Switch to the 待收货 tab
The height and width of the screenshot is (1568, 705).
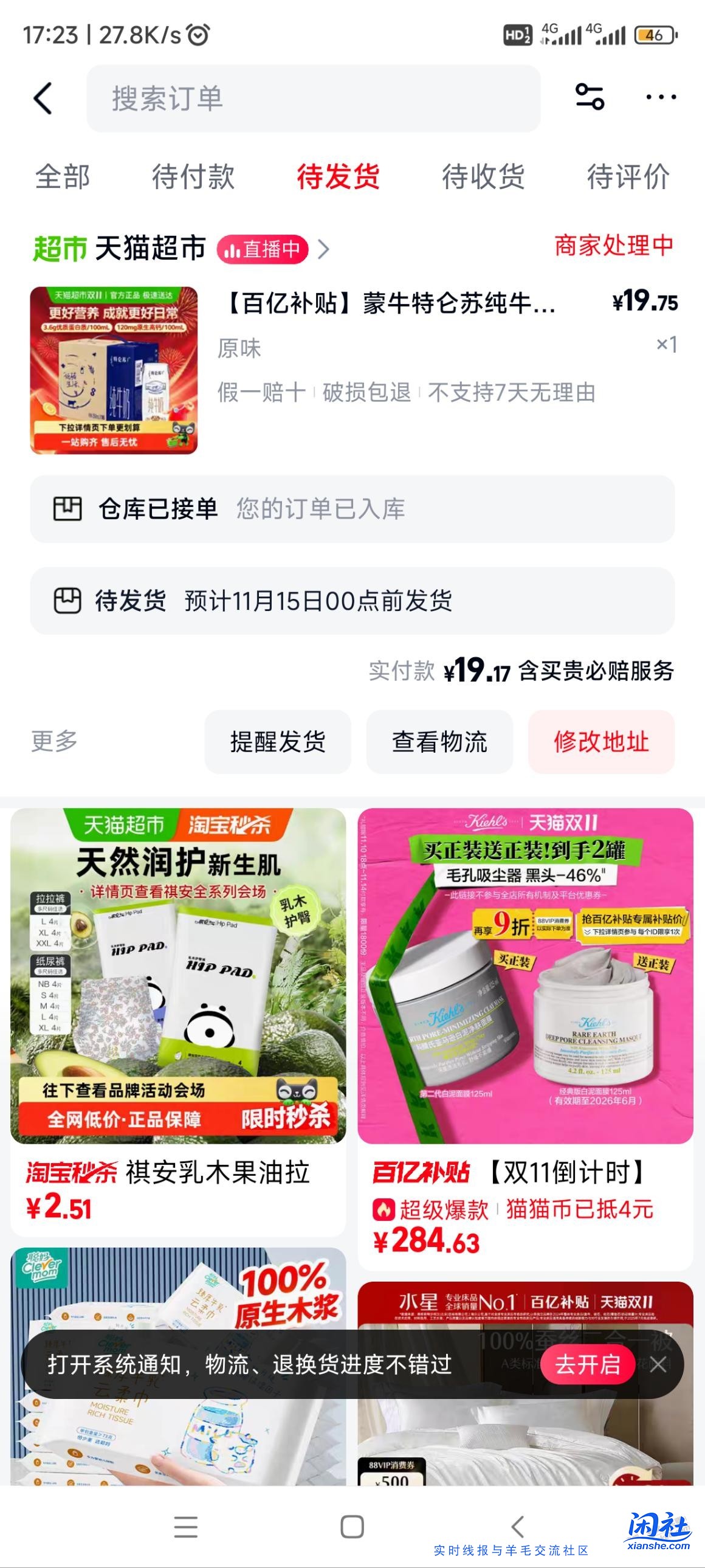[x=484, y=177]
